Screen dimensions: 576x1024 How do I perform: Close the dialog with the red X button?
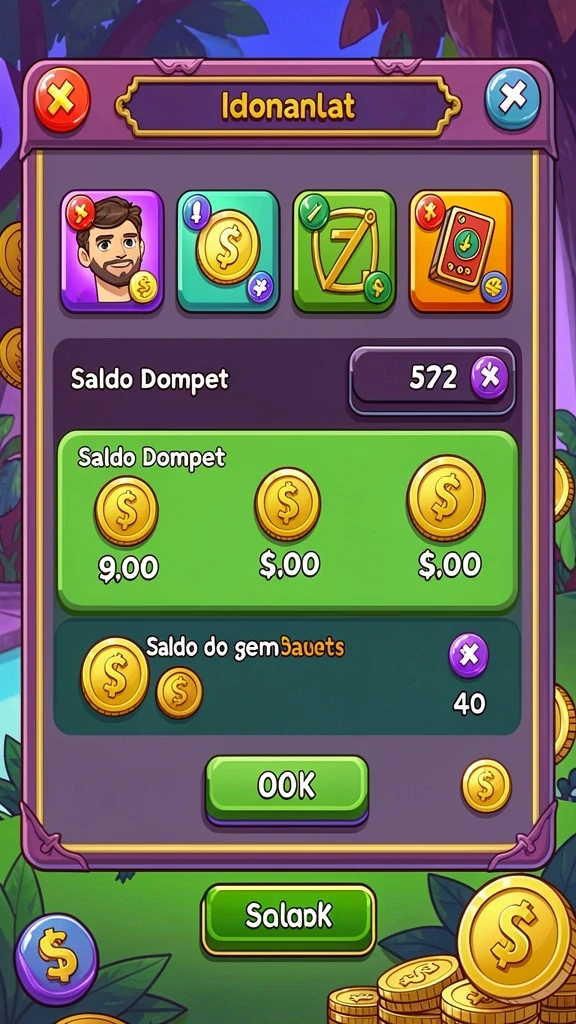pyautogui.click(x=62, y=100)
